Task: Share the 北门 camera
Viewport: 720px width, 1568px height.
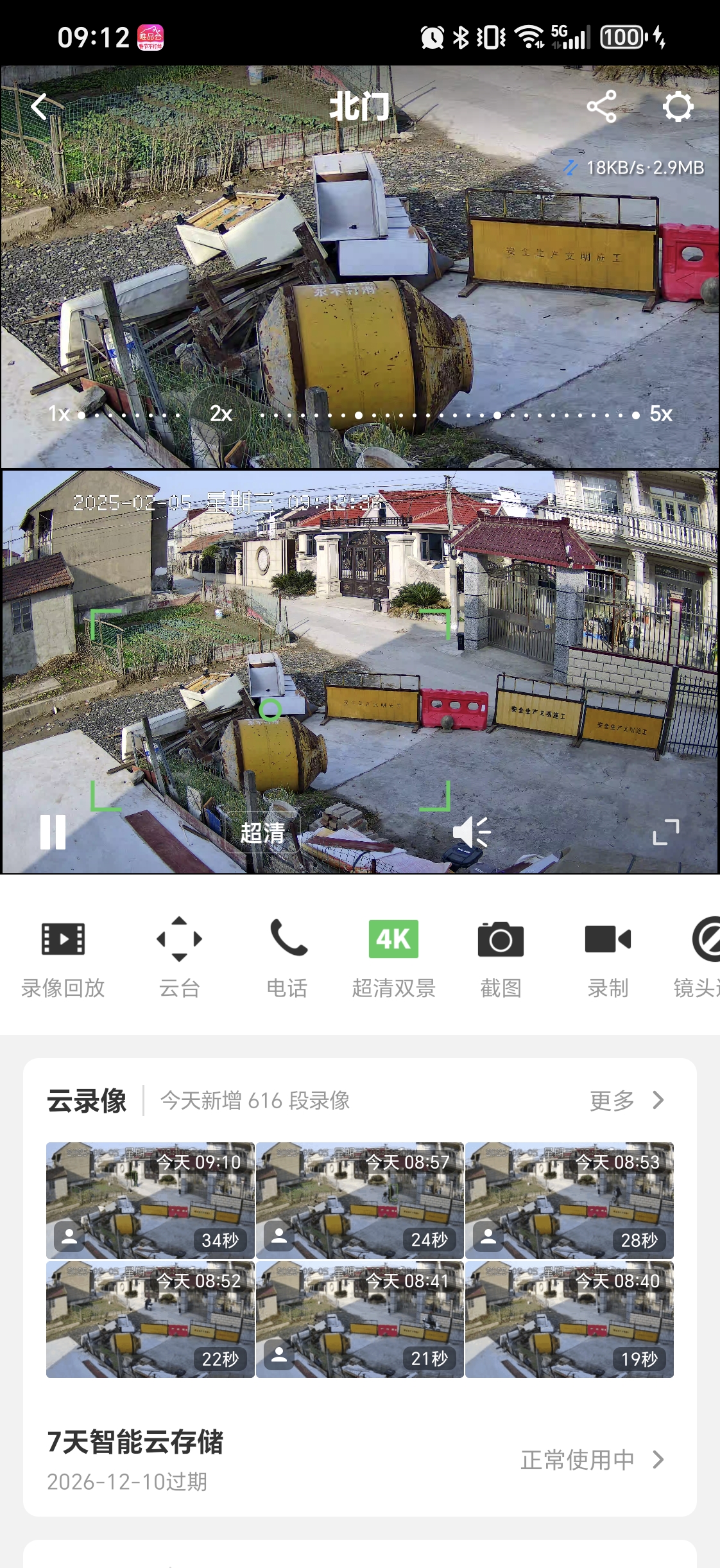Action: [x=601, y=107]
